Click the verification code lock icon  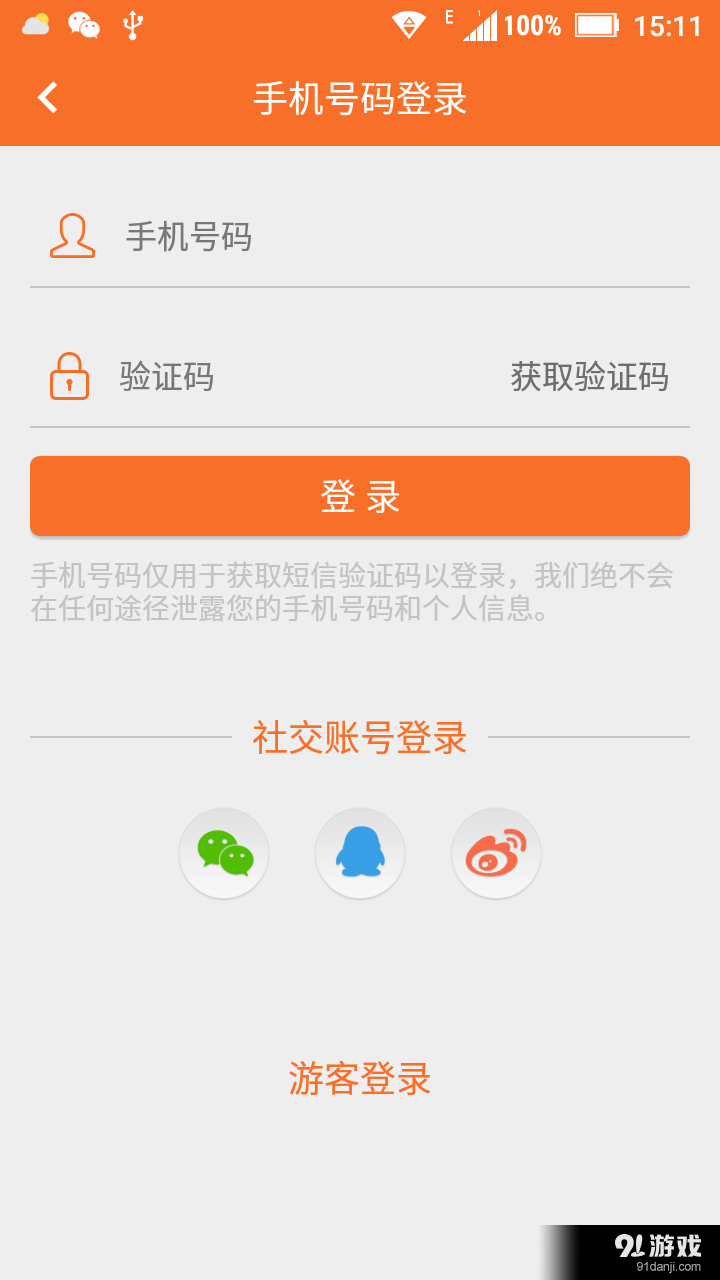click(x=69, y=377)
